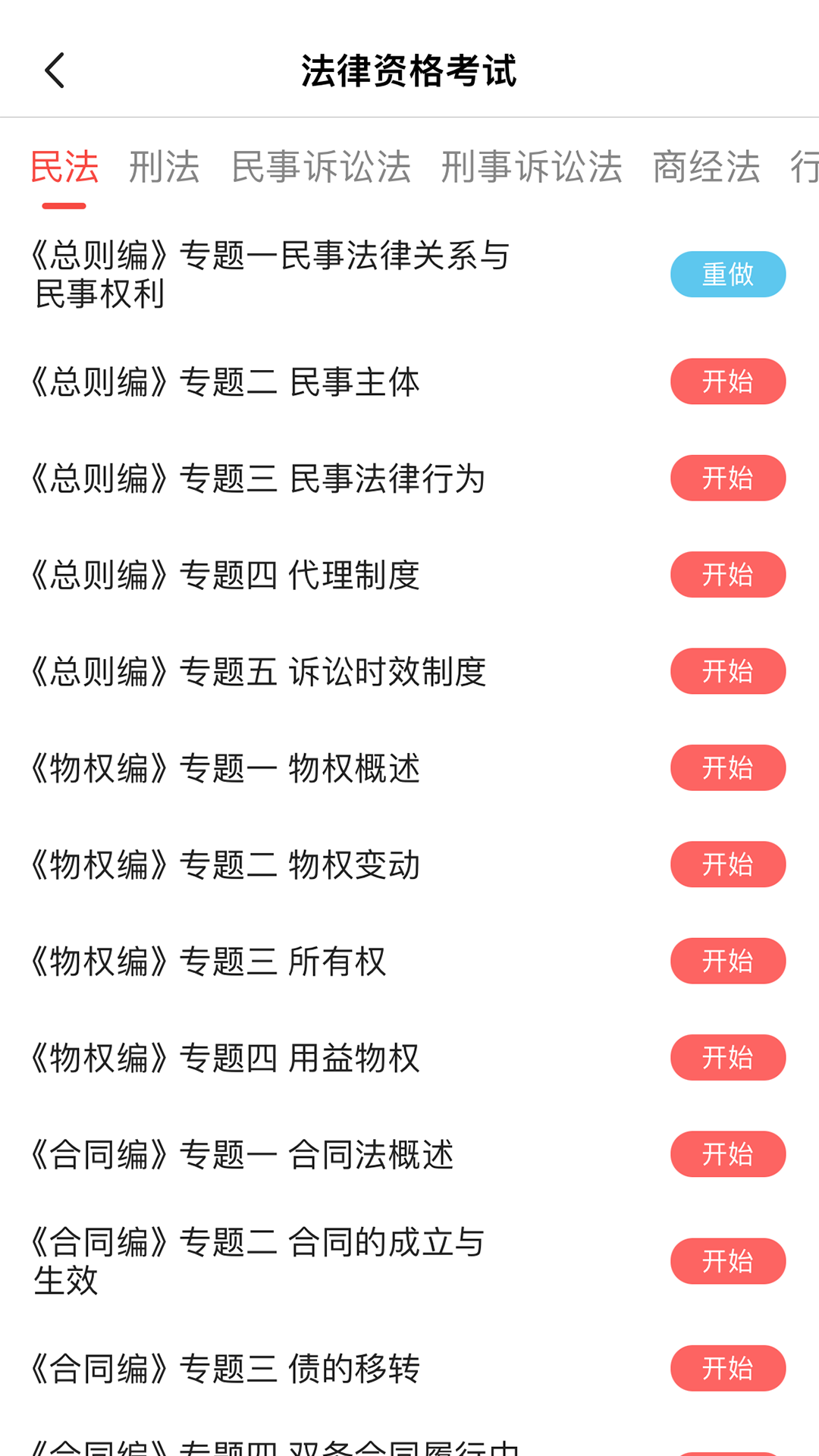The height and width of the screenshot is (1456, 819).
Task: Switch to the 商经法 tab
Action: (x=706, y=168)
